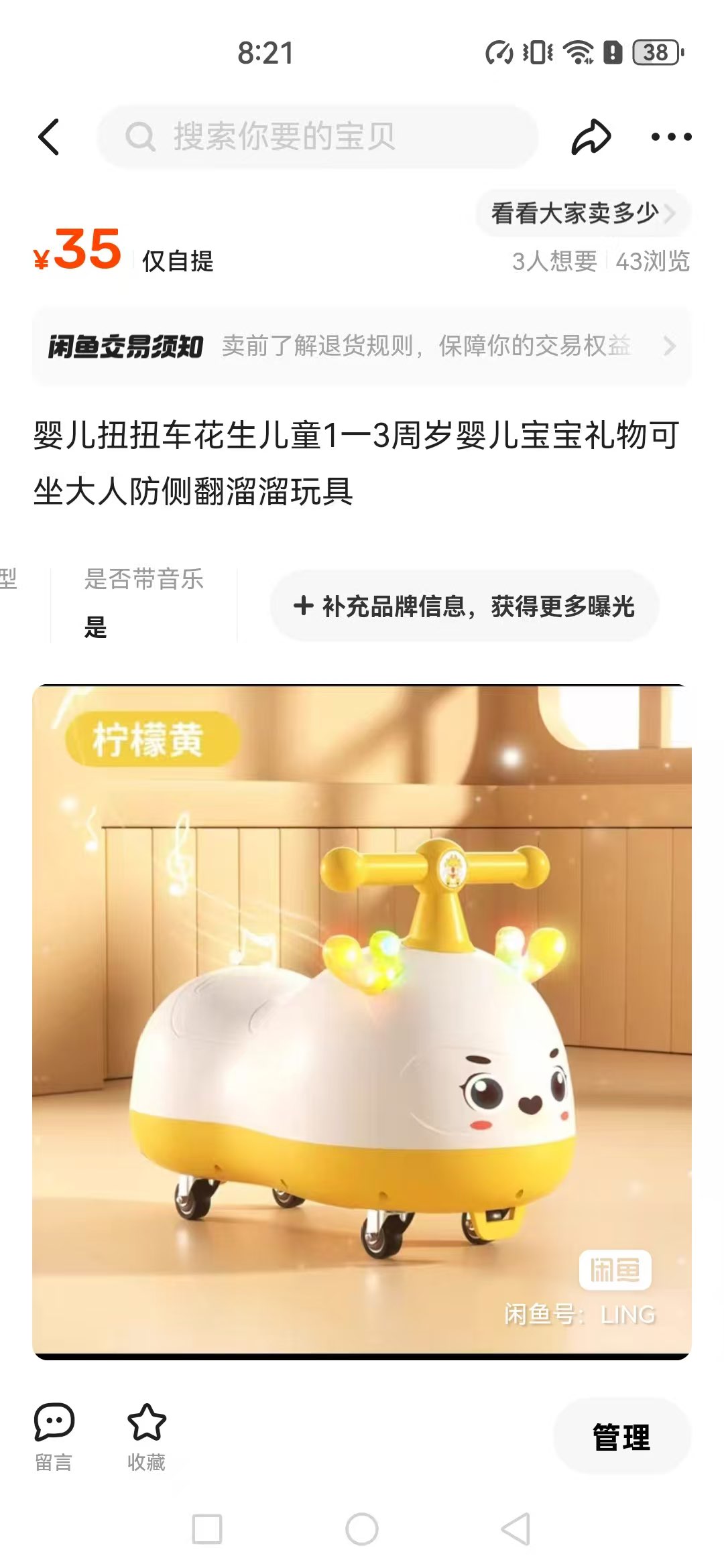This screenshot has height=1568, width=724.
Task: Open the three-dot overflow menu
Action: click(671, 137)
